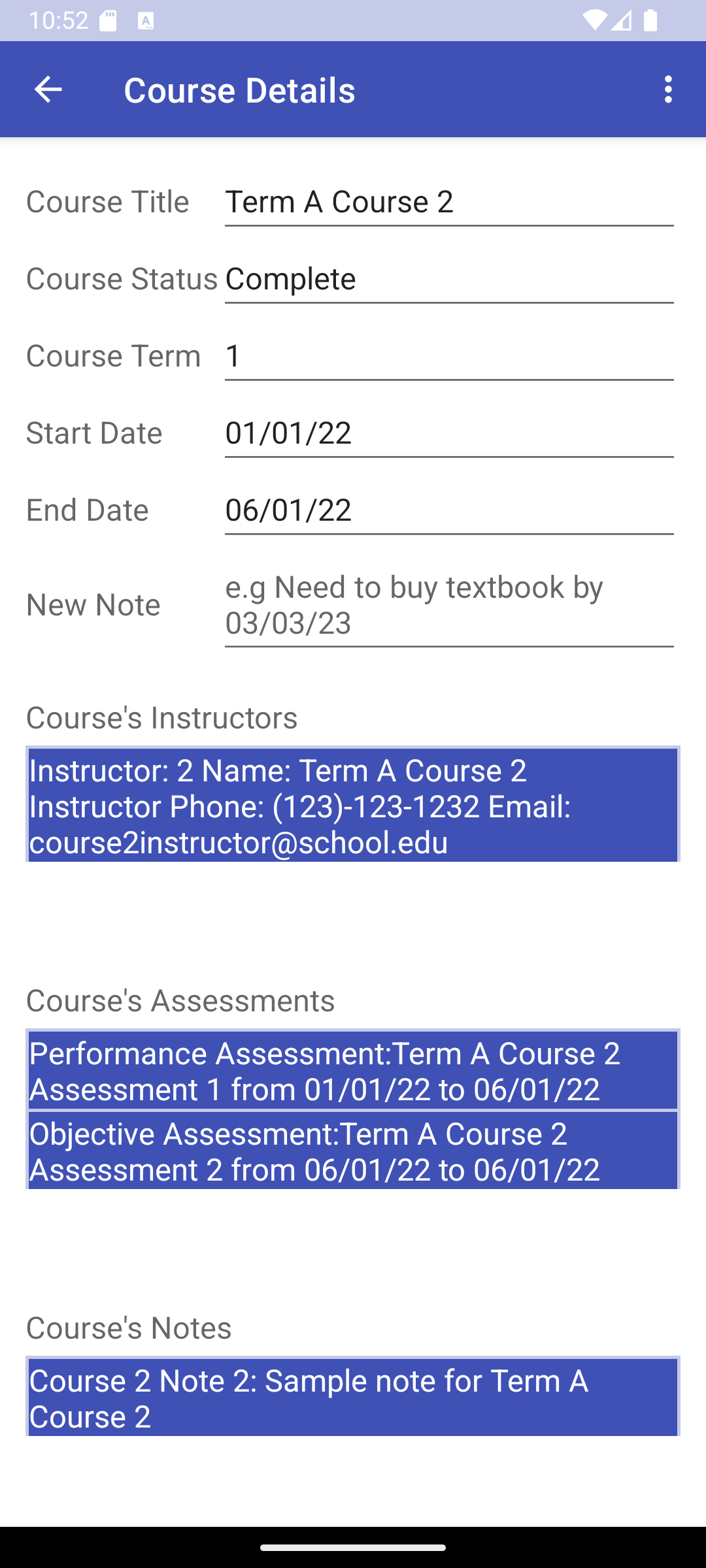Edit the Course Title field
This screenshot has height=1568, width=706.
[x=448, y=202]
